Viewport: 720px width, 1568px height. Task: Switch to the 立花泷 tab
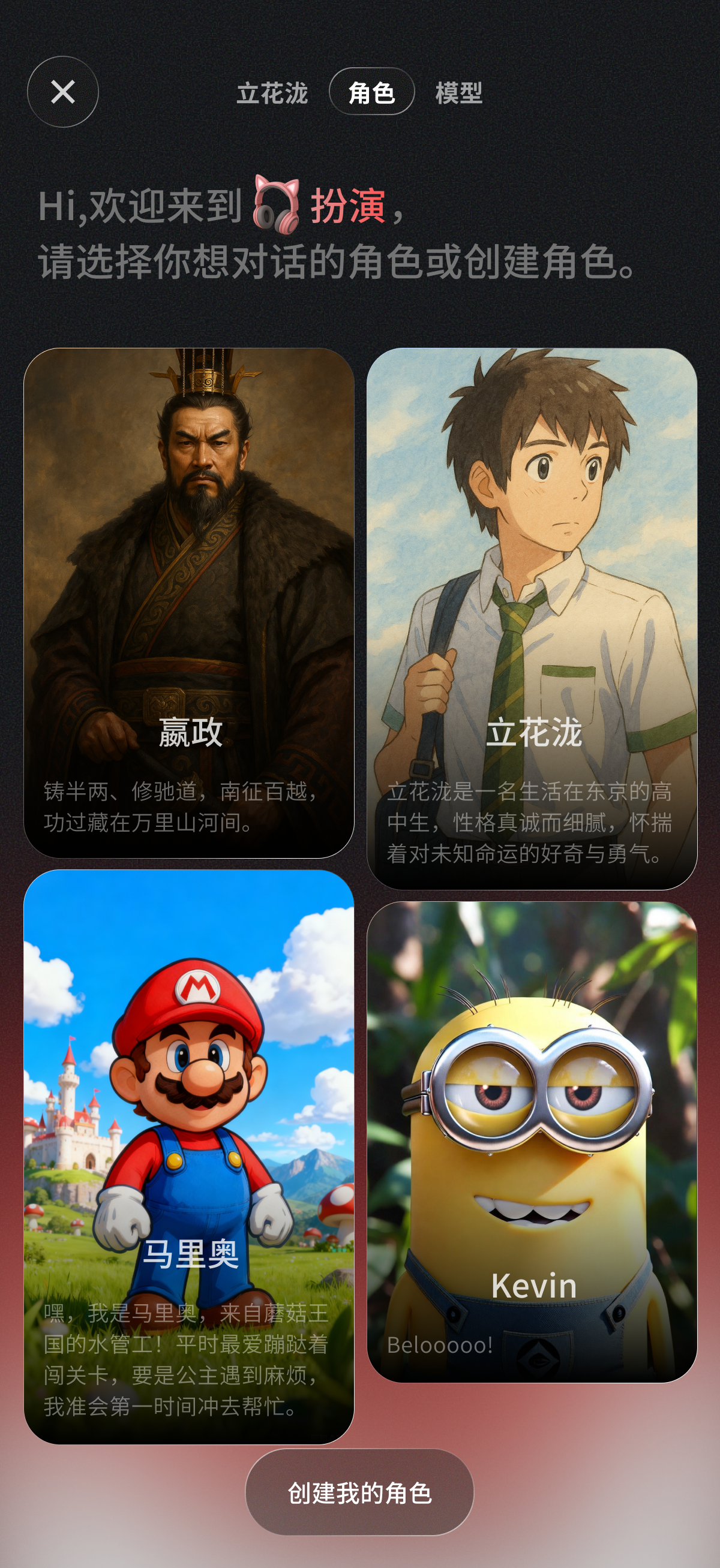[272, 92]
